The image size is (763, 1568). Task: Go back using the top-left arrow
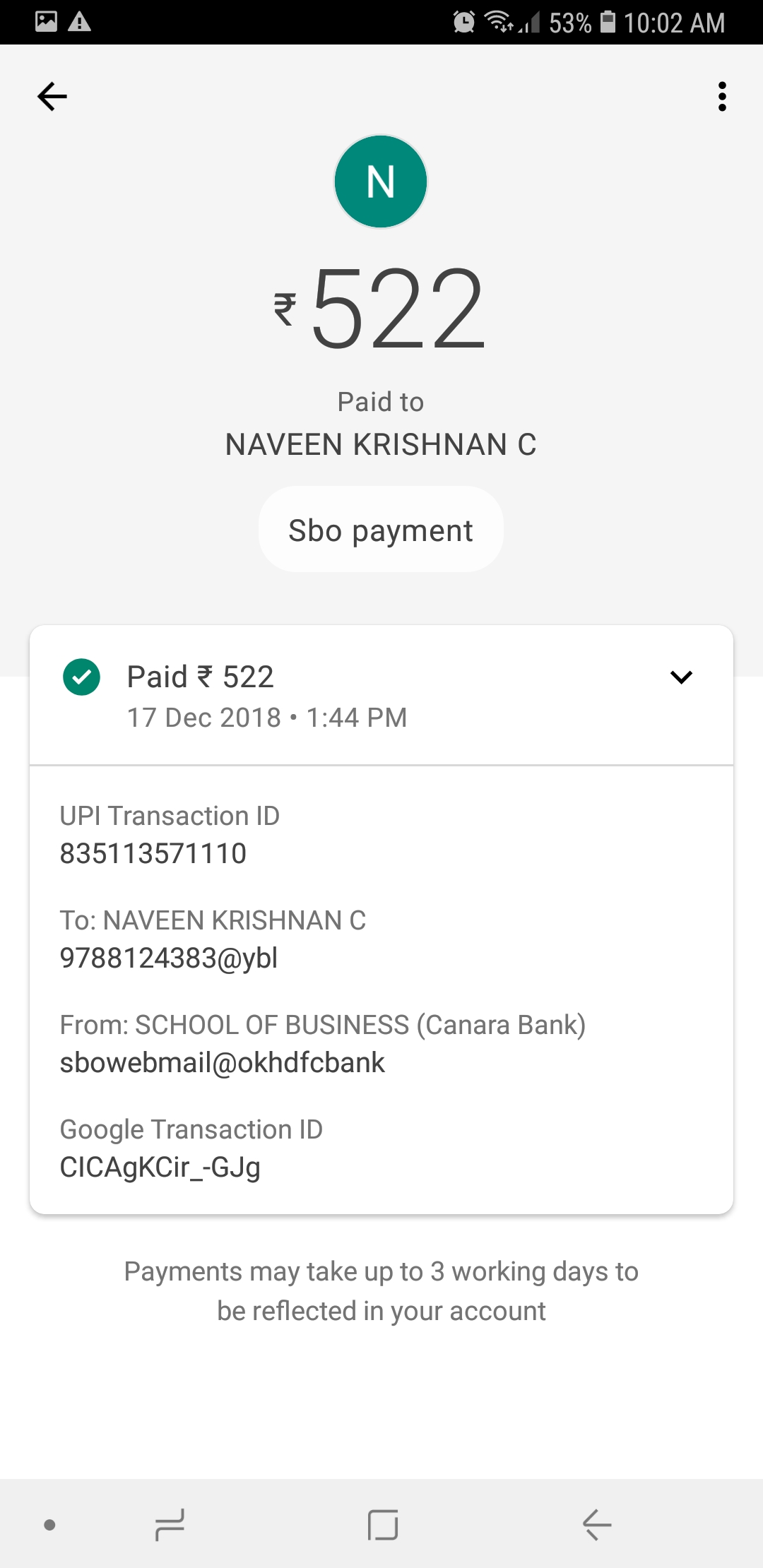coord(52,97)
